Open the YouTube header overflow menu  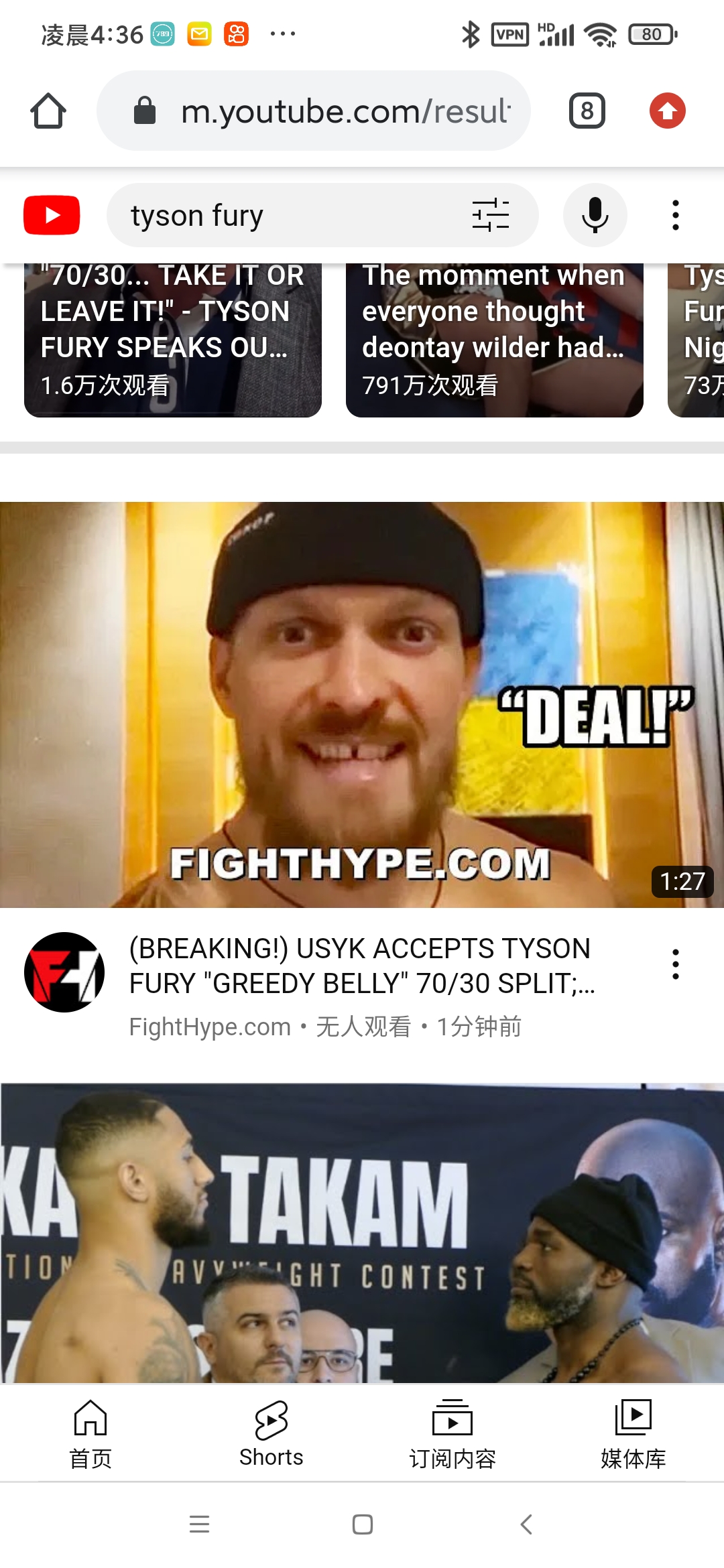(x=675, y=215)
